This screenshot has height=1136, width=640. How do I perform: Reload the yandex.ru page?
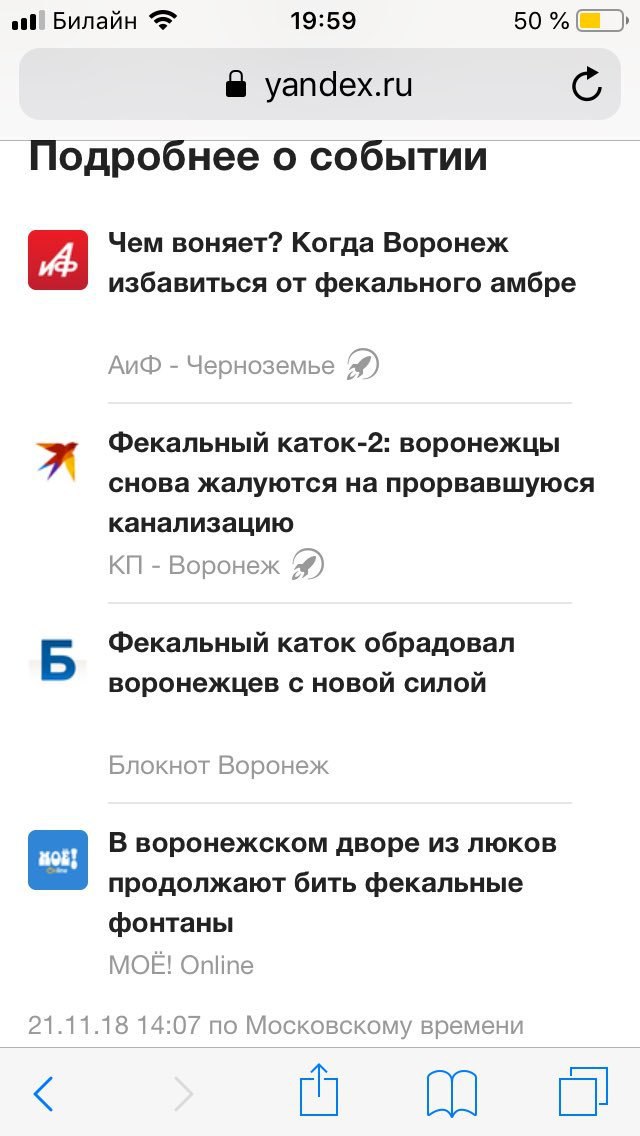(586, 84)
